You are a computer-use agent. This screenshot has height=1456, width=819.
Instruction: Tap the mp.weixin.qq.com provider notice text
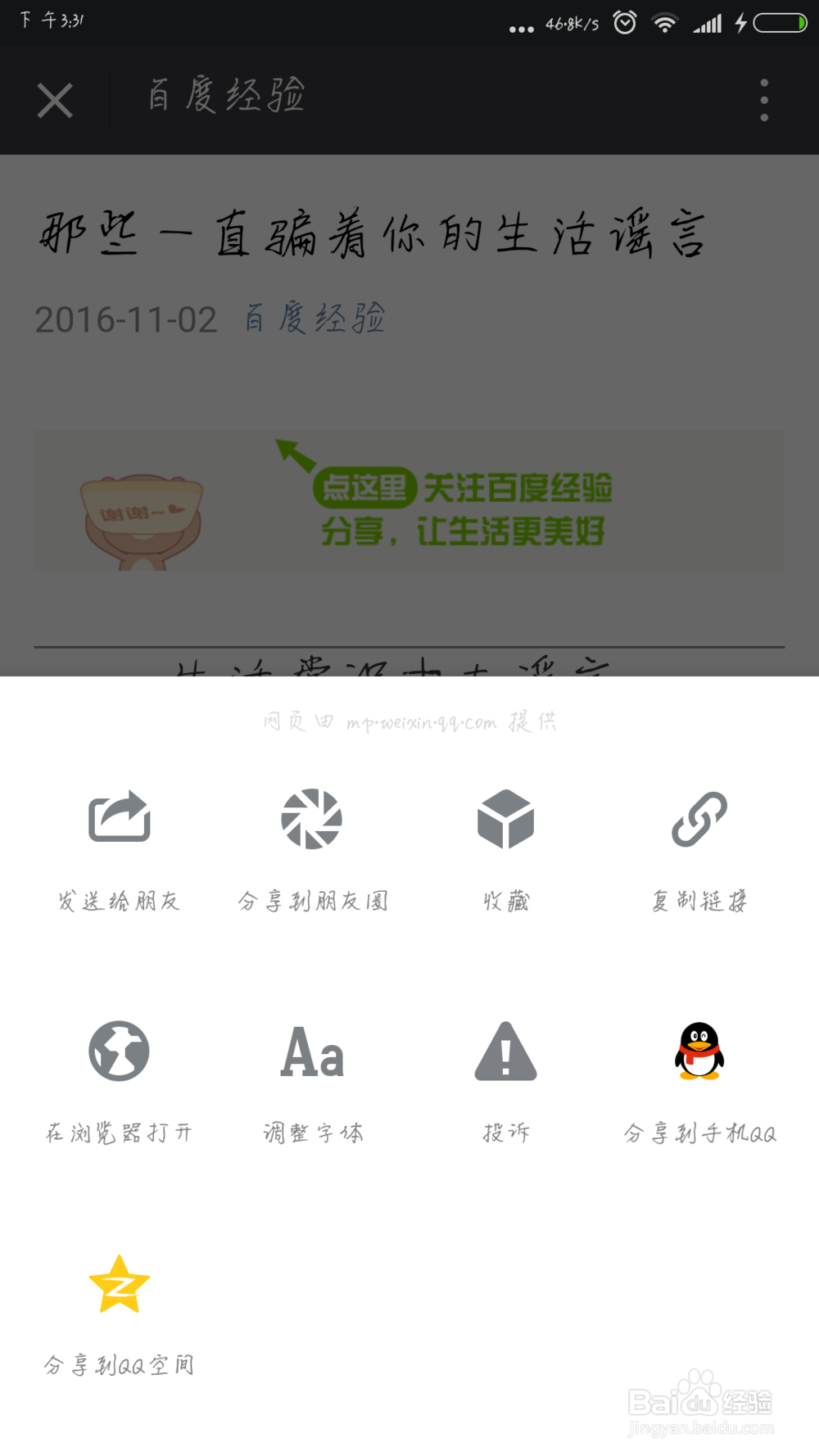[409, 721]
